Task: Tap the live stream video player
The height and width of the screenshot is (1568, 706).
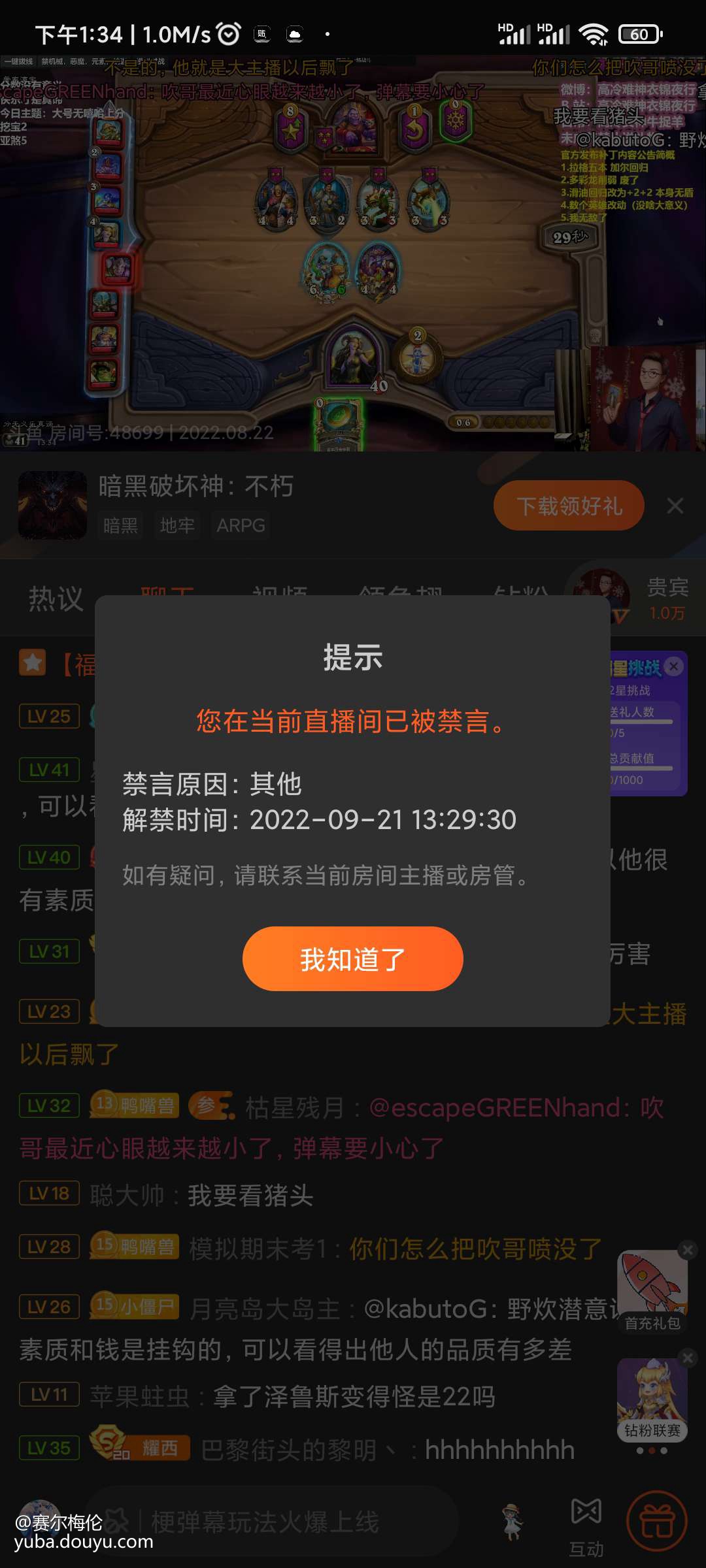Action: [x=353, y=253]
